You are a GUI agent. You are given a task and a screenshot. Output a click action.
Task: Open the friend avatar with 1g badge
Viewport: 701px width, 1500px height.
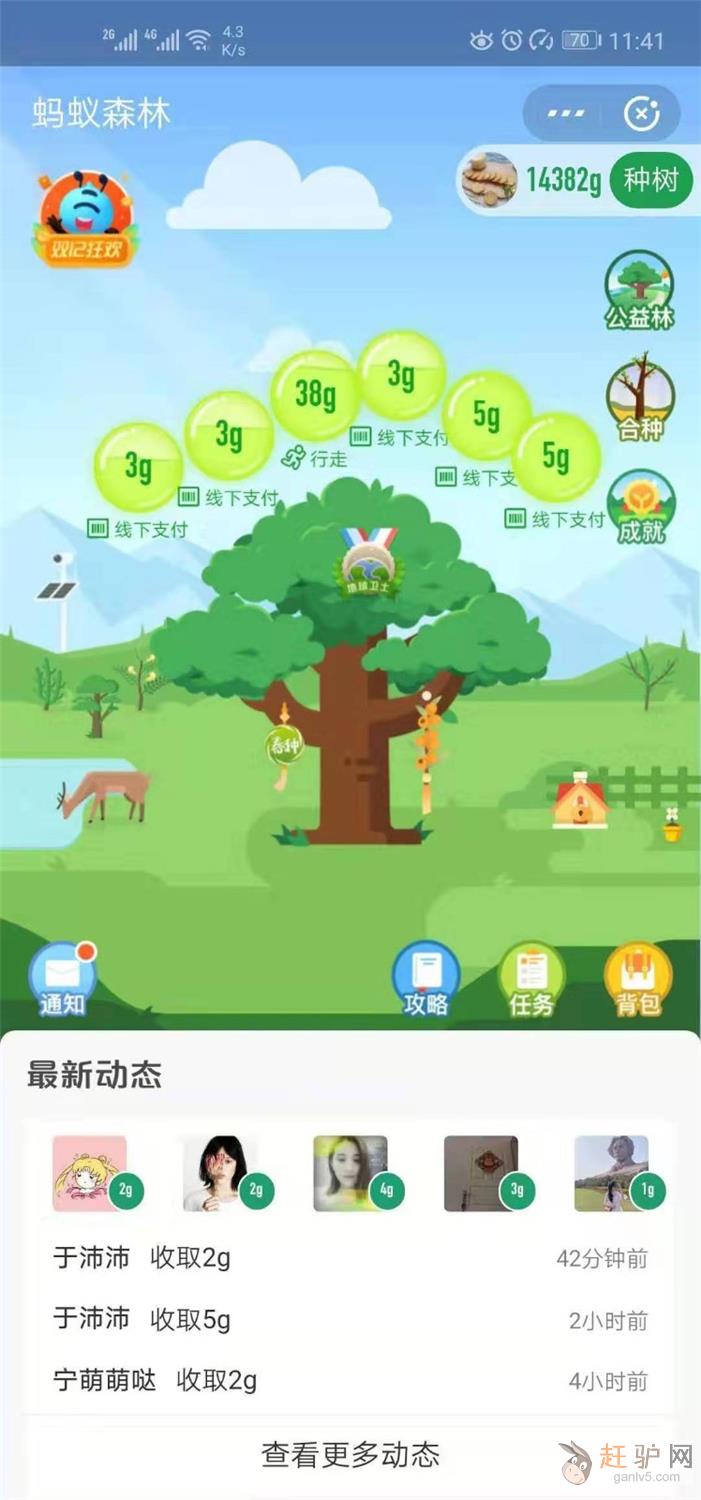tap(611, 1173)
